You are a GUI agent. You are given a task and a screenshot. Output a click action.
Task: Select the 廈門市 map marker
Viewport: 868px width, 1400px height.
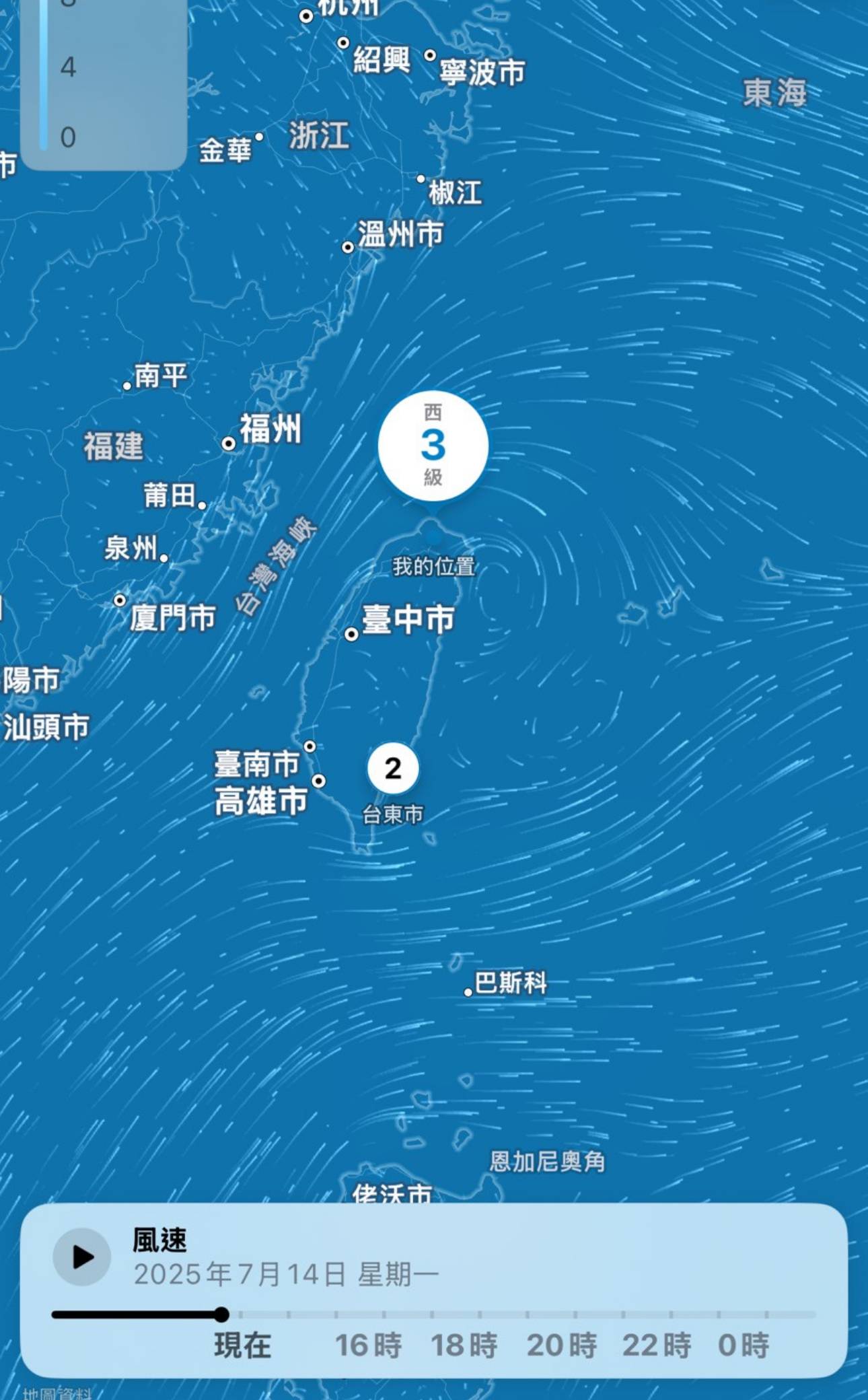click(119, 600)
